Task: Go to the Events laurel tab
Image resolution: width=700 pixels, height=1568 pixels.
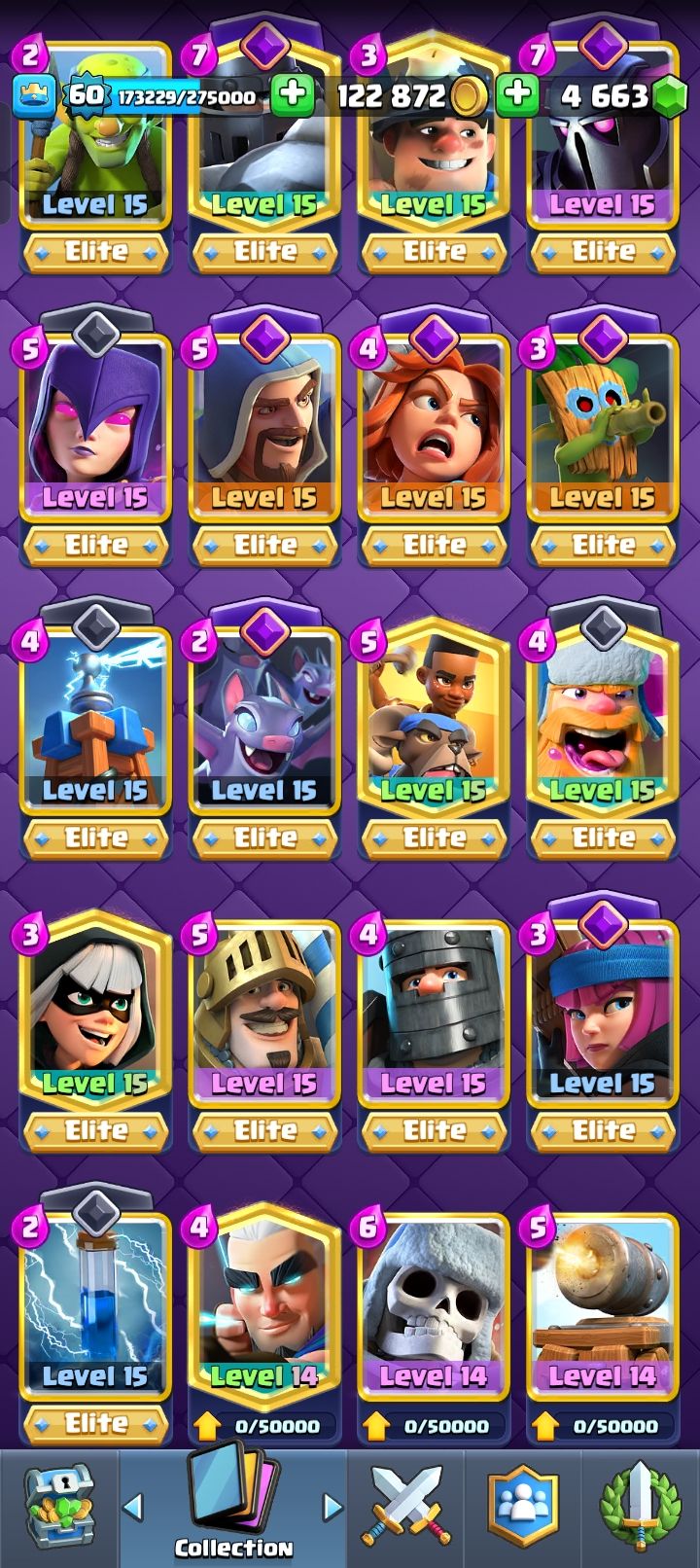Action: [640, 1508]
